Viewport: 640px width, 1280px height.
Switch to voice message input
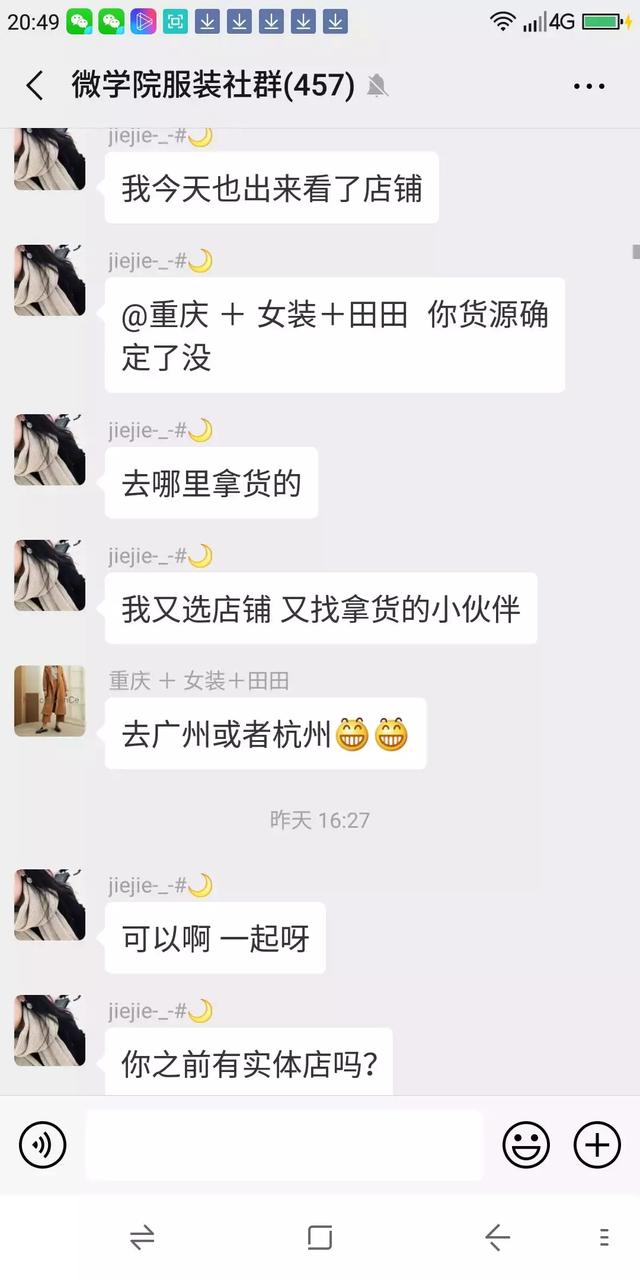click(42, 1144)
